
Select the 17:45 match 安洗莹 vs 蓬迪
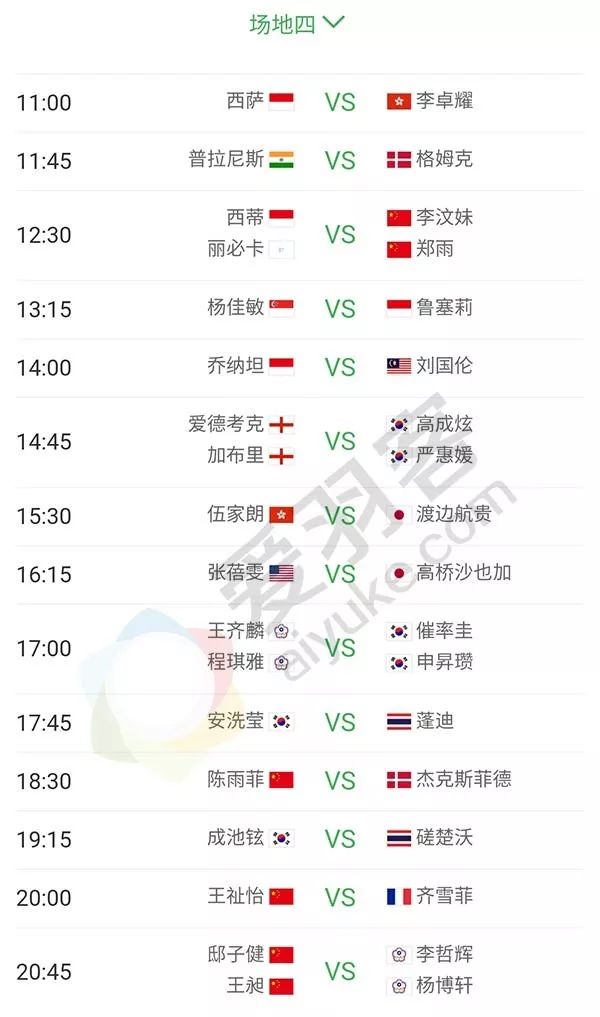pos(300,723)
